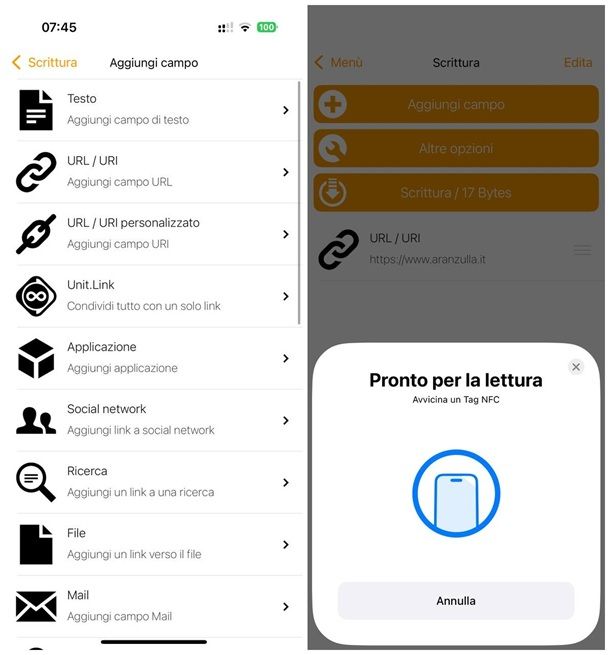Select the Ricerca row
Image resolution: width=610 pixels, height=655 pixels.
[x=155, y=482]
